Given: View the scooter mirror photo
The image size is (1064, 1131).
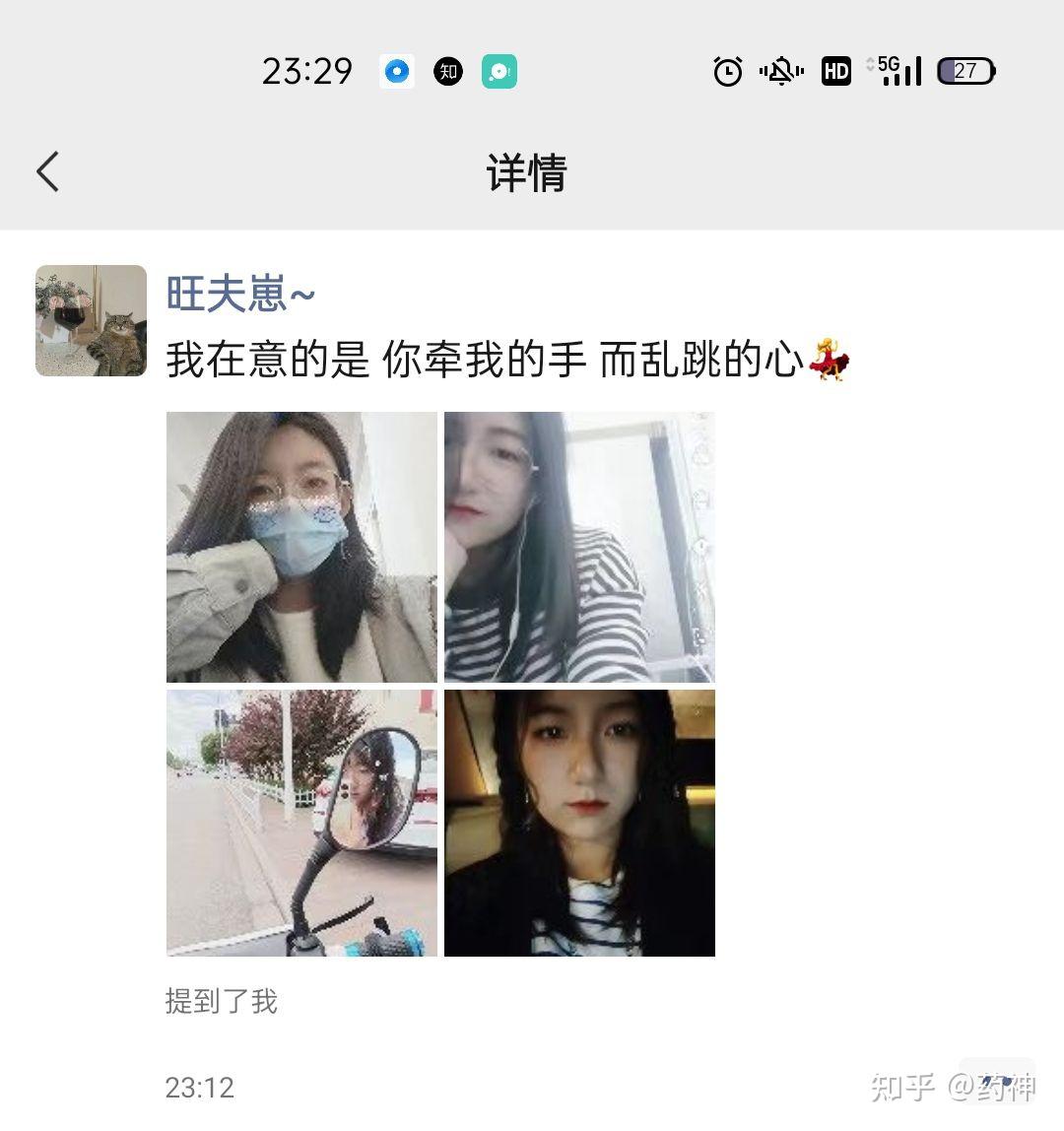Looking at the screenshot, I should [x=301, y=823].
